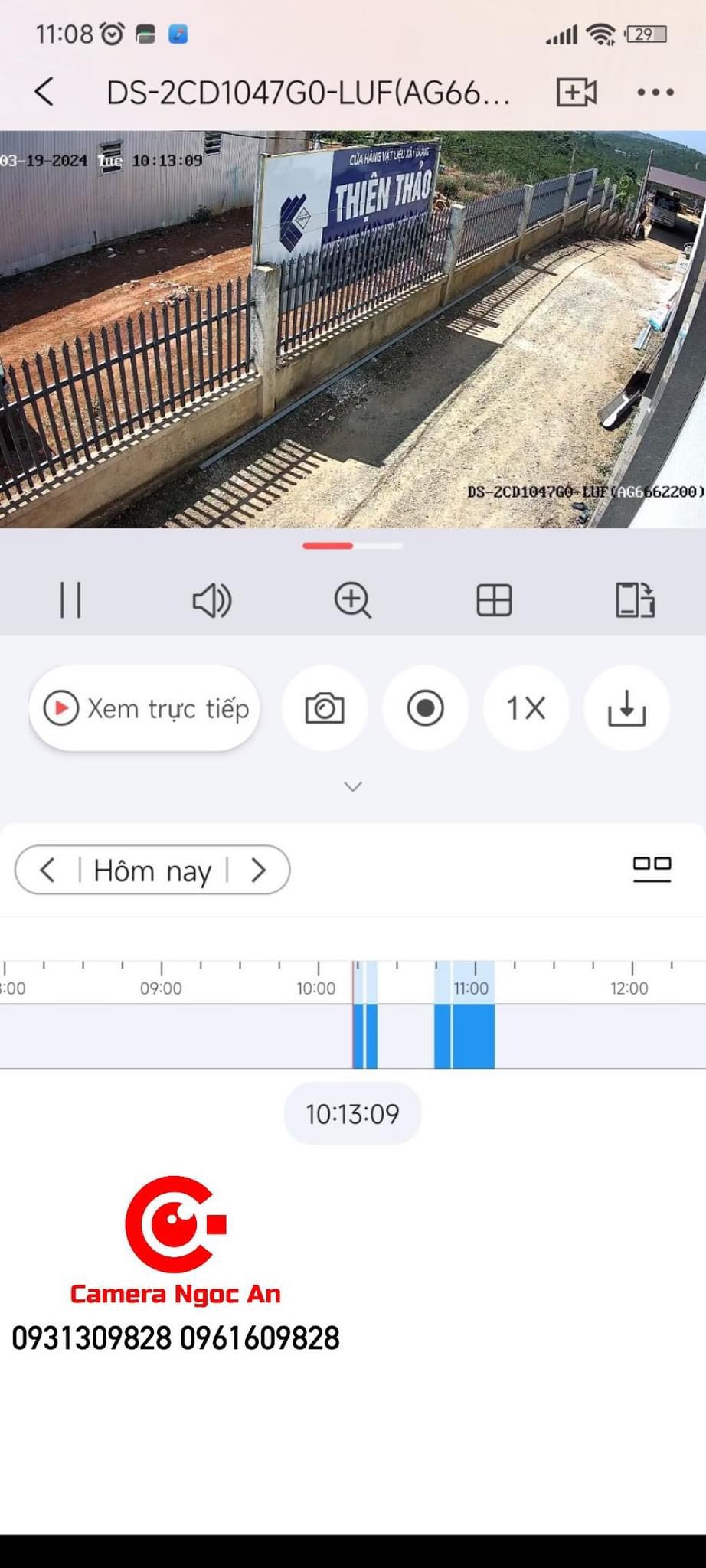Image resolution: width=706 pixels, height=1568 pixels.
Task: Download the recorded footage
Action: [626, 708]
